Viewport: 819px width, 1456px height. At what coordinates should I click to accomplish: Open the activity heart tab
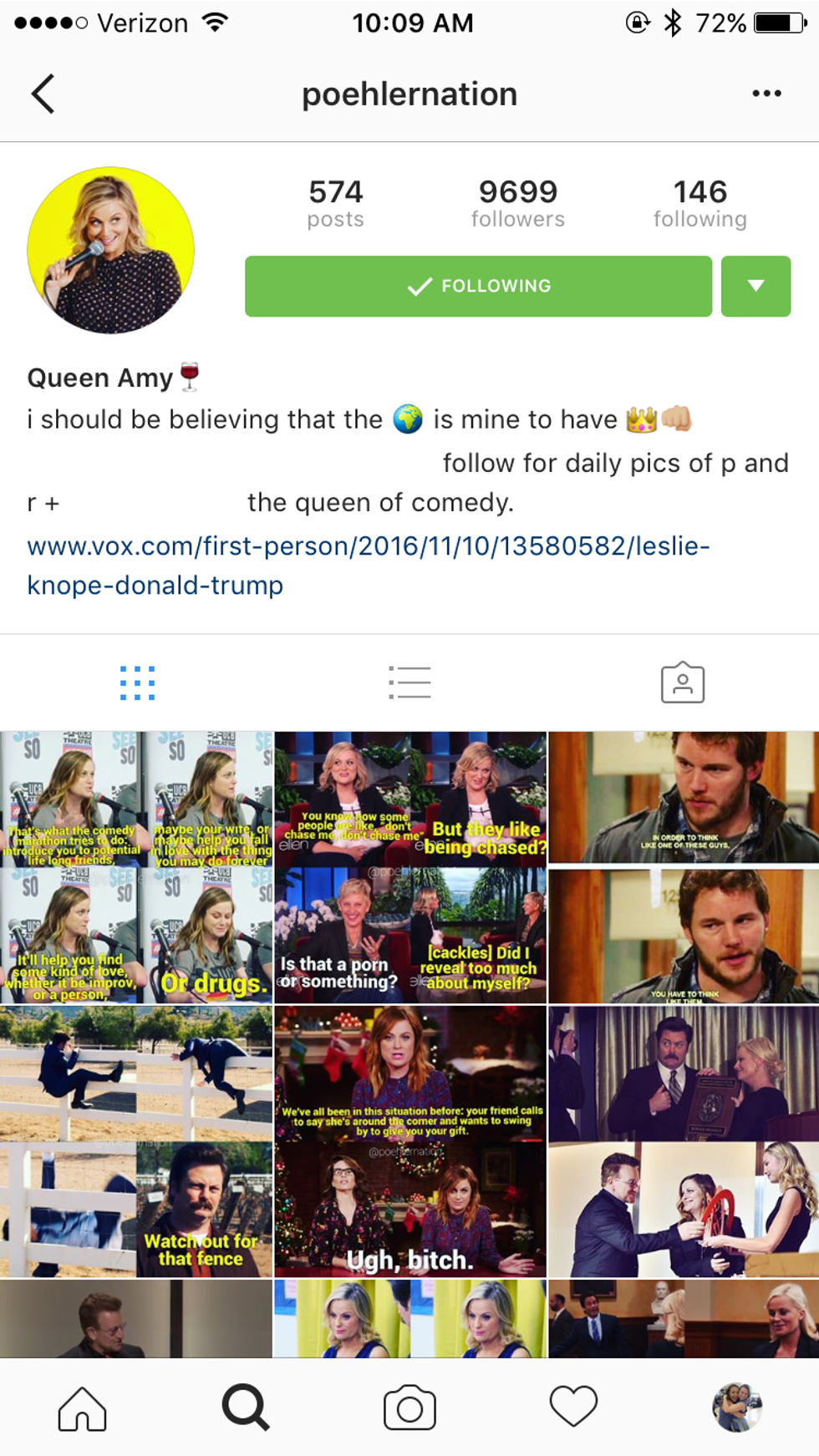[x=573, y=1408]
